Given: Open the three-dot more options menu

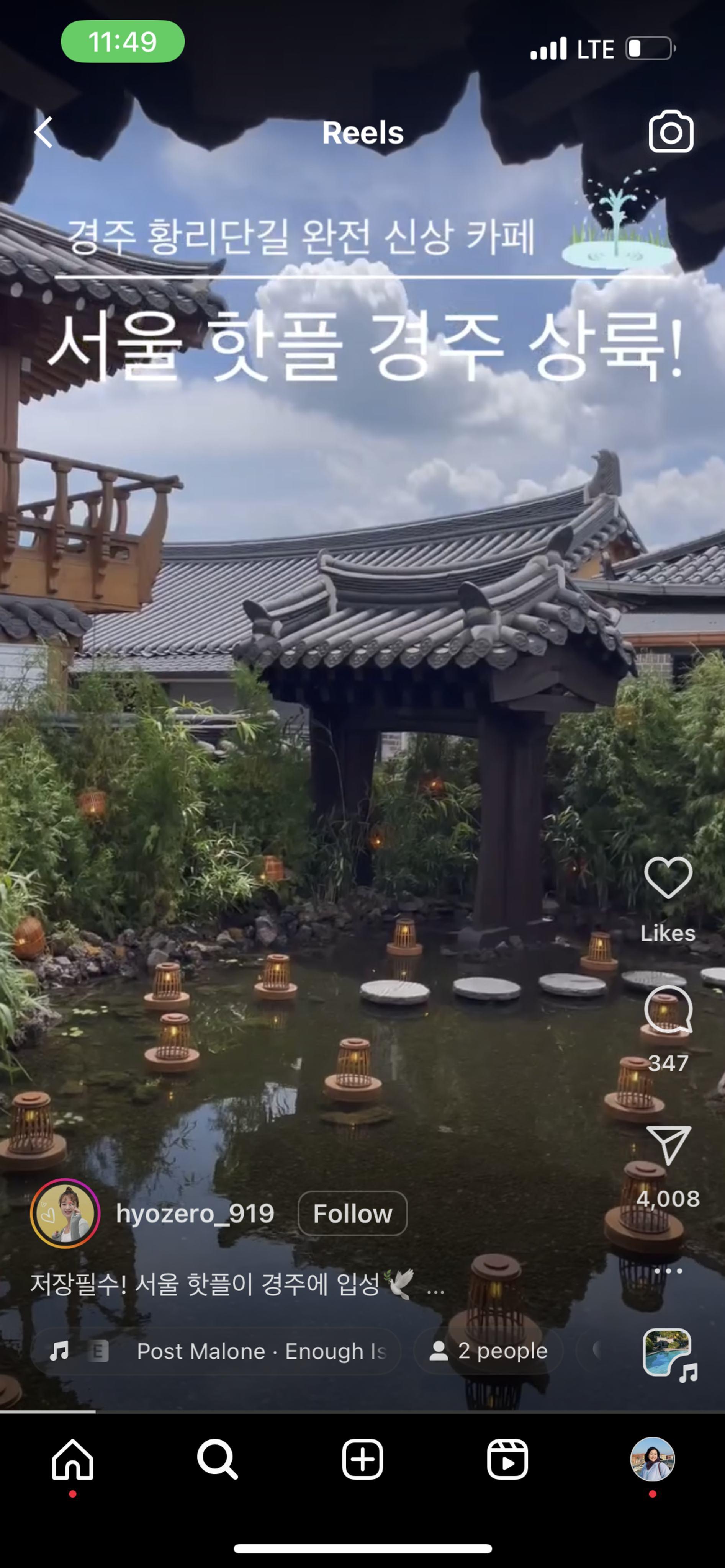Looking at the screenshot, I should point(668,1271).
